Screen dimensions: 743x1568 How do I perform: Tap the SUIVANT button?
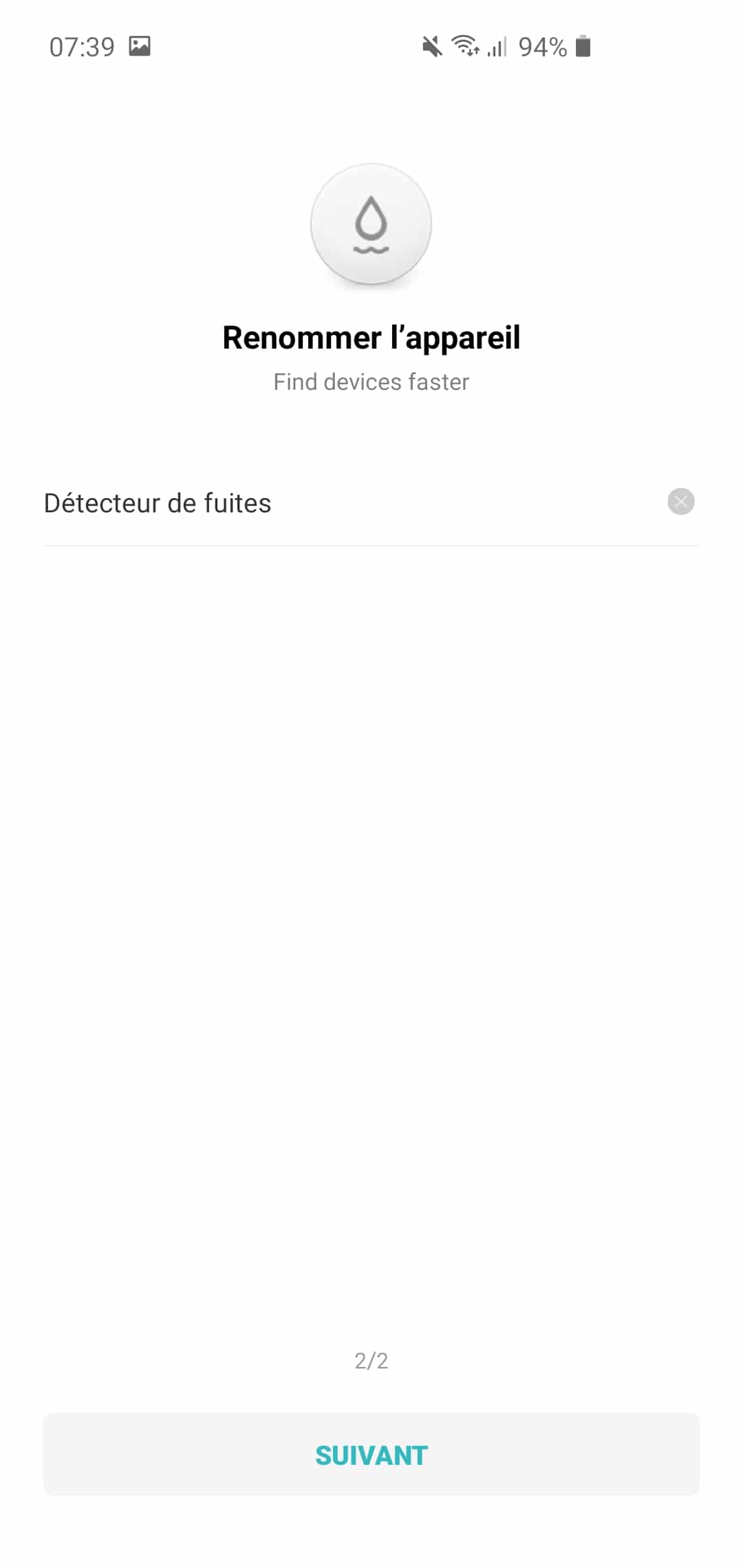371,1455
